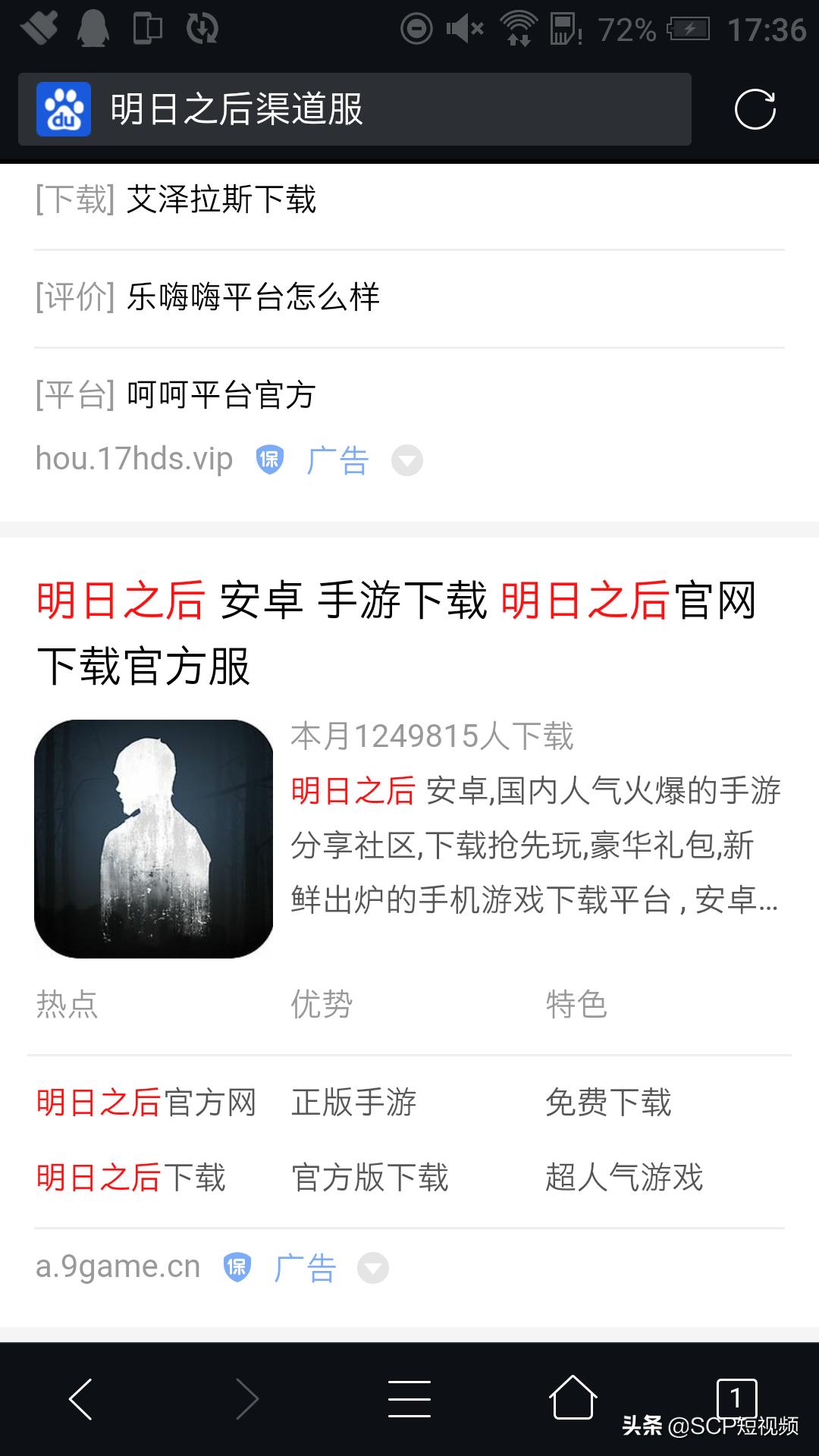Viewport: 819px width, 1456px height.
Task: Reload the page with the refresh icon
Action: pos(755,109)
